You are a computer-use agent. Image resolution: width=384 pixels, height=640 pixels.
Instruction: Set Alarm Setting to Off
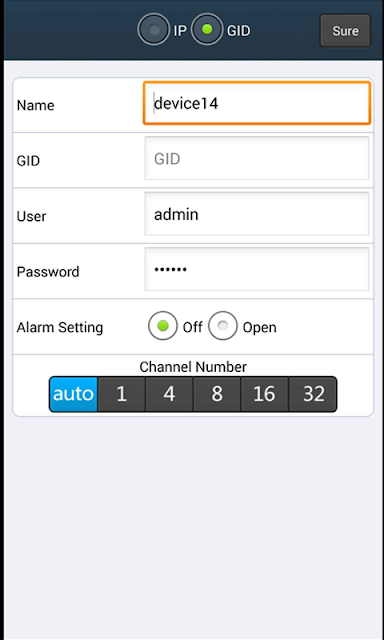point(163,326)
